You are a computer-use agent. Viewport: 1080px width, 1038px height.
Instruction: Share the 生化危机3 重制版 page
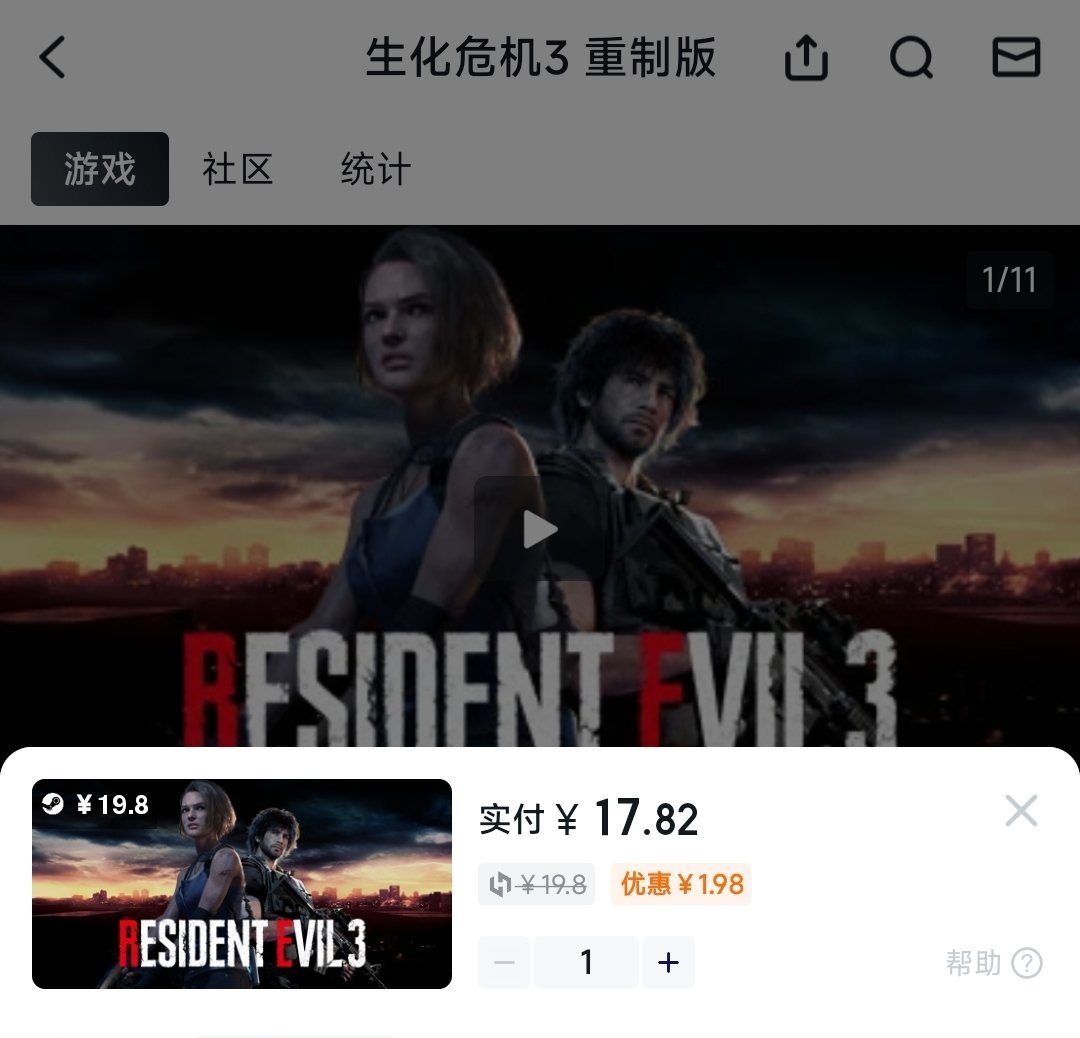[806, 59]
